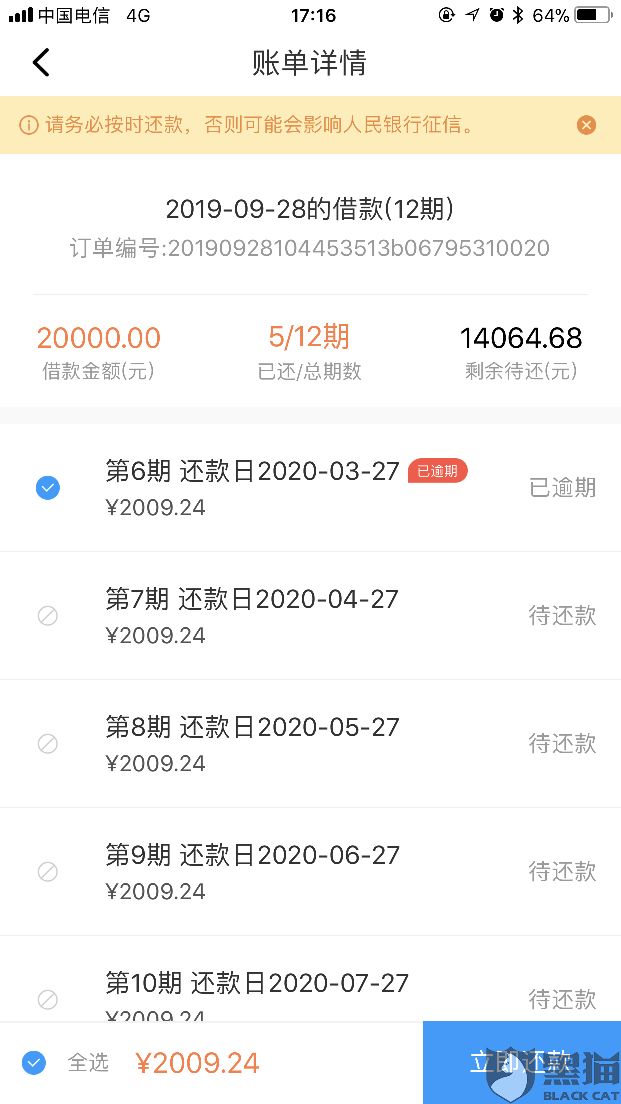
Task: Select the 第10期 installment due 2020-07-27
Action: pos(47,999)
